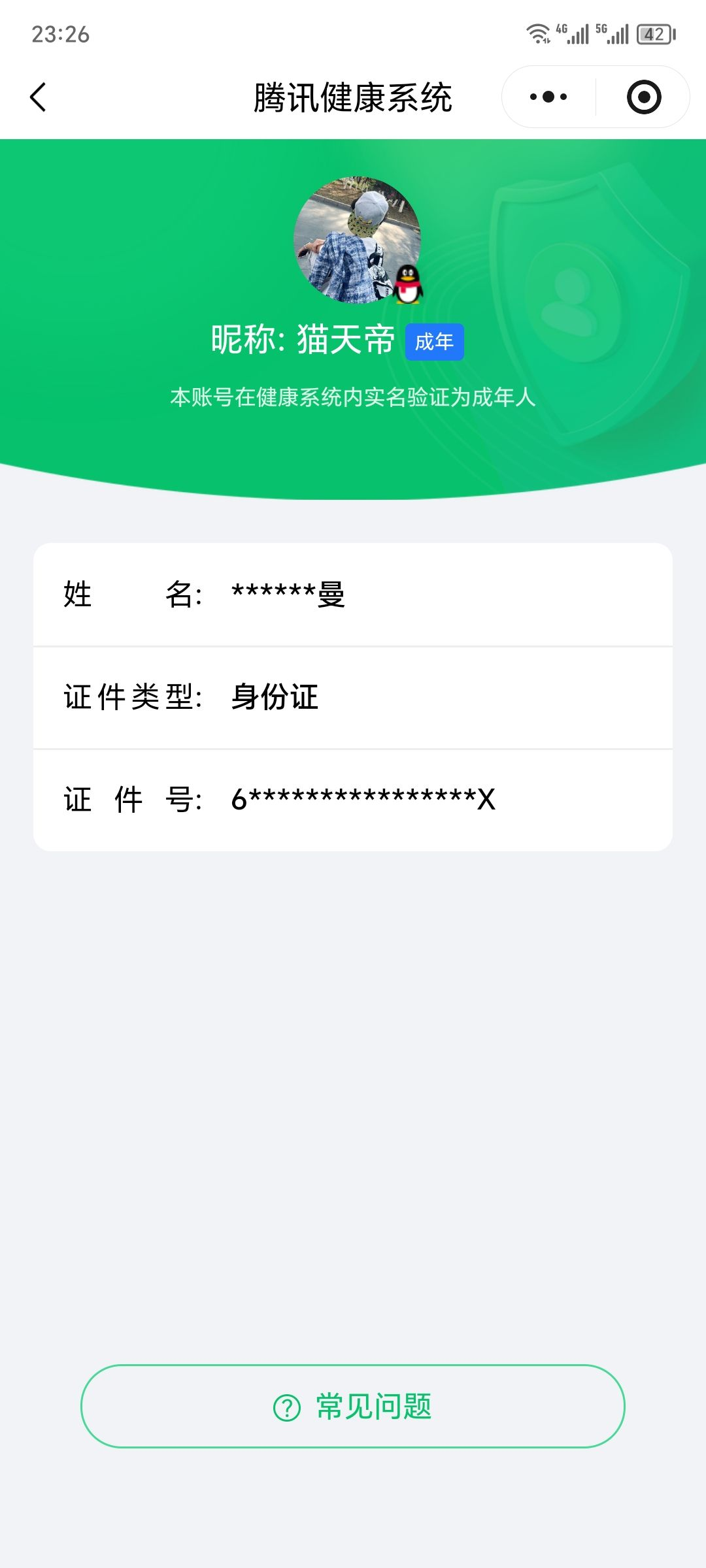Open the user profile avatar photo

coord(353,242)
